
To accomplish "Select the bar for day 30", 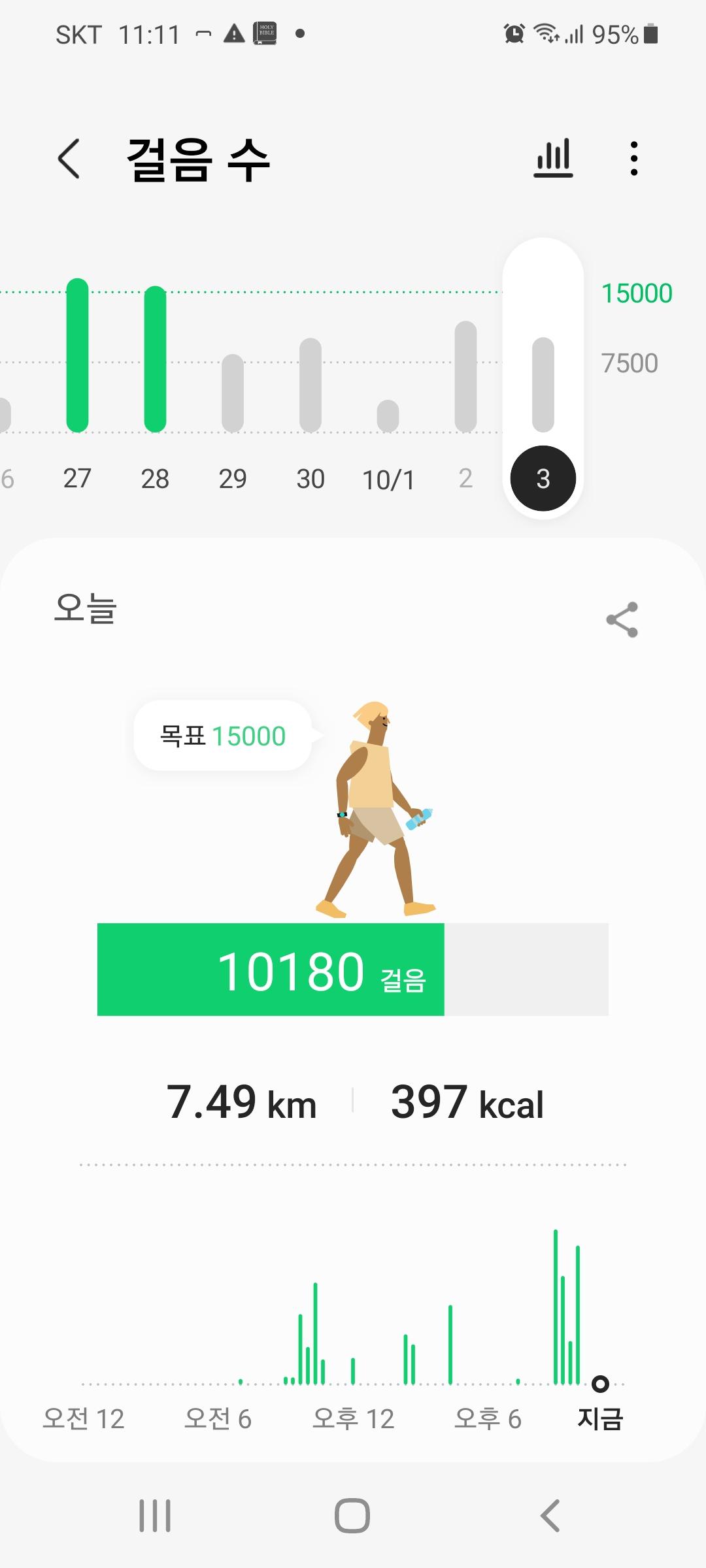I will (311, 385).
